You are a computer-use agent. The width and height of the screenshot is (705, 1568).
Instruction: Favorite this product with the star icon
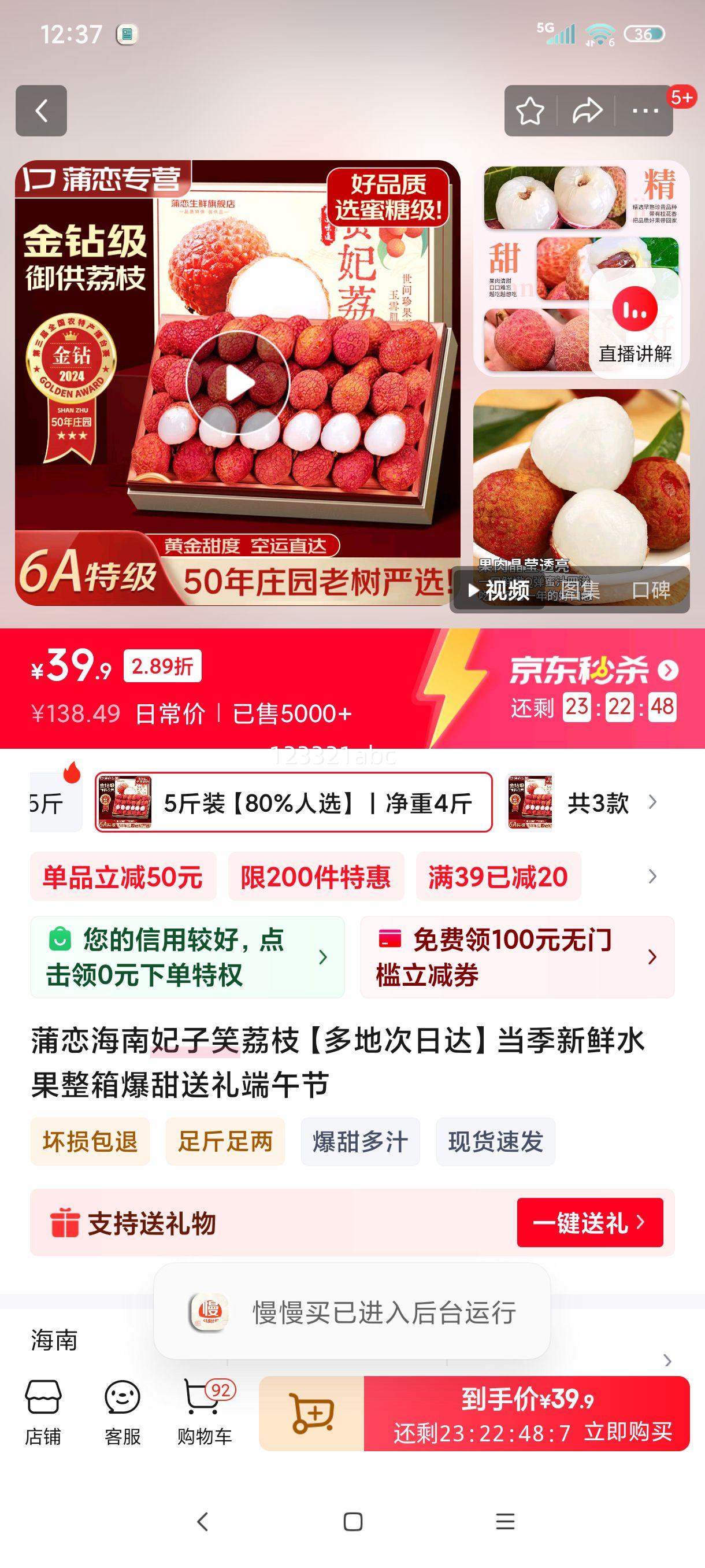(530, 111)
